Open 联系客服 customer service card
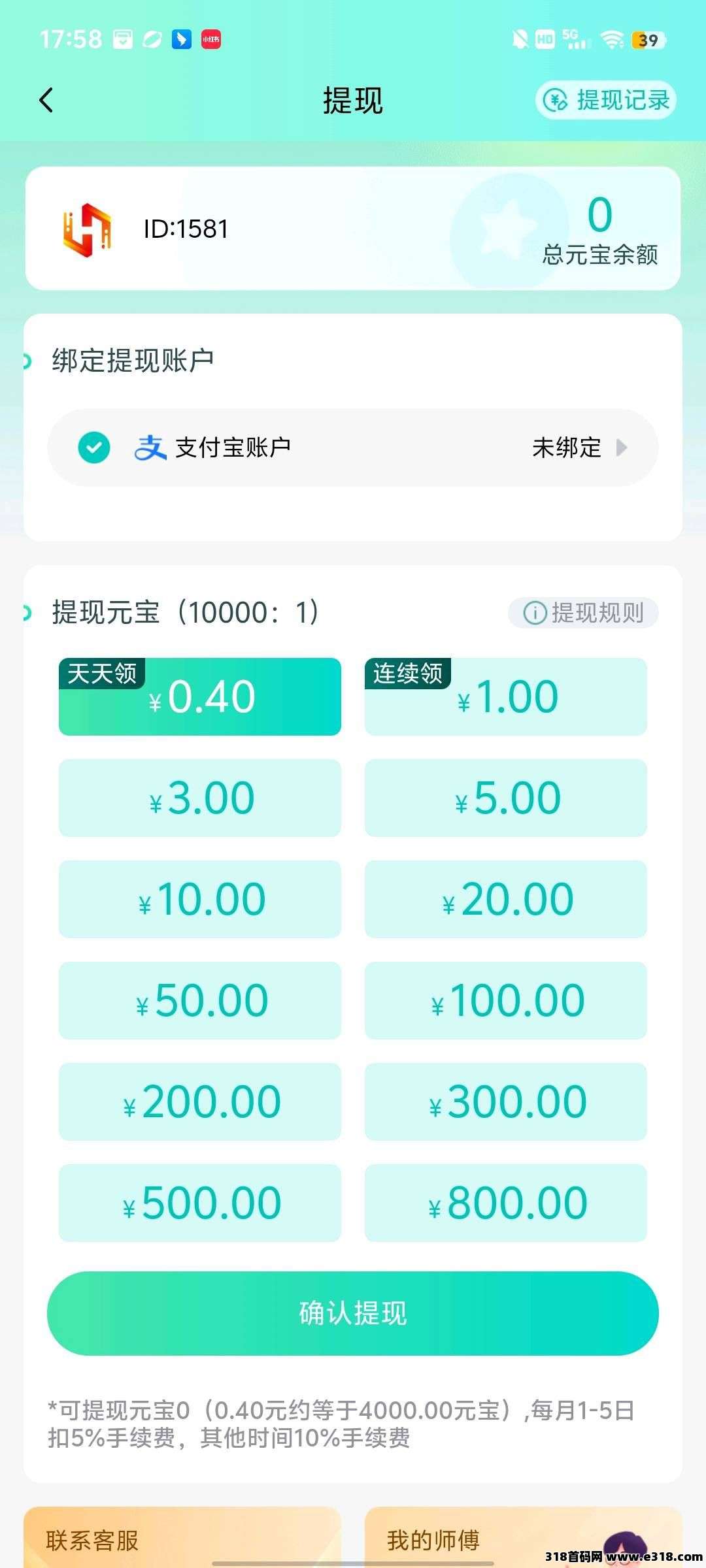Screen dimensions: 706x1568 [182, 1539]
